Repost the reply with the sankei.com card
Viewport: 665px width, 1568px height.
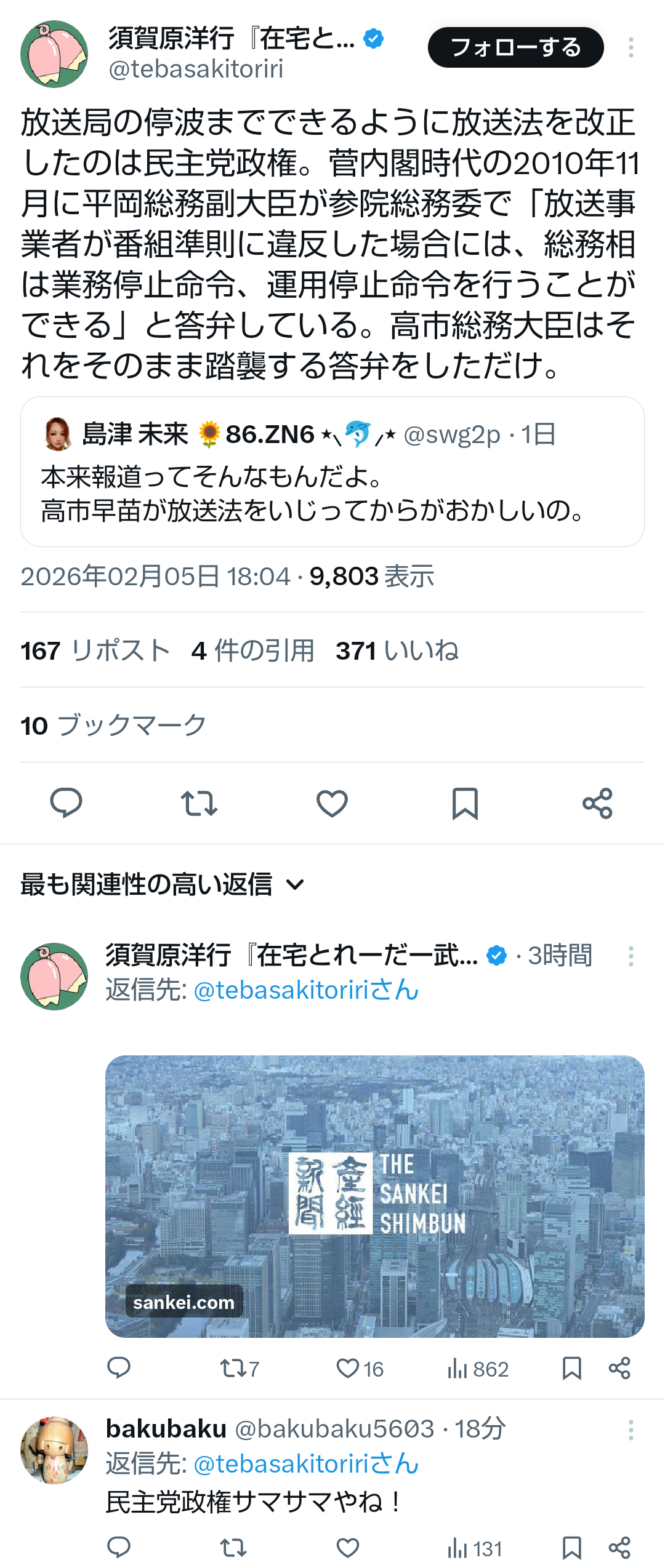click(x=233, y=1368)
